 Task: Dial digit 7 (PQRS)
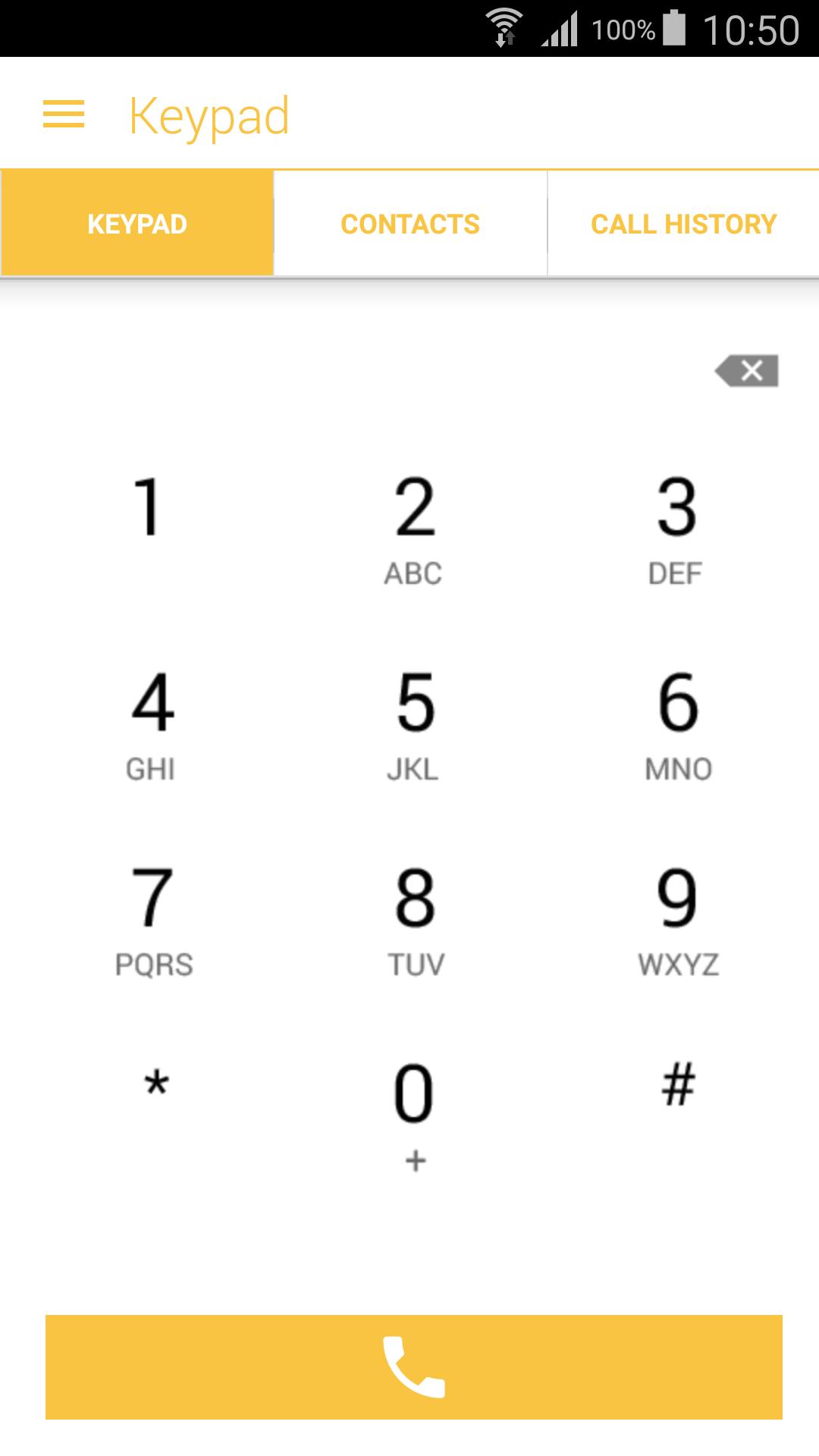click(153, 918)
